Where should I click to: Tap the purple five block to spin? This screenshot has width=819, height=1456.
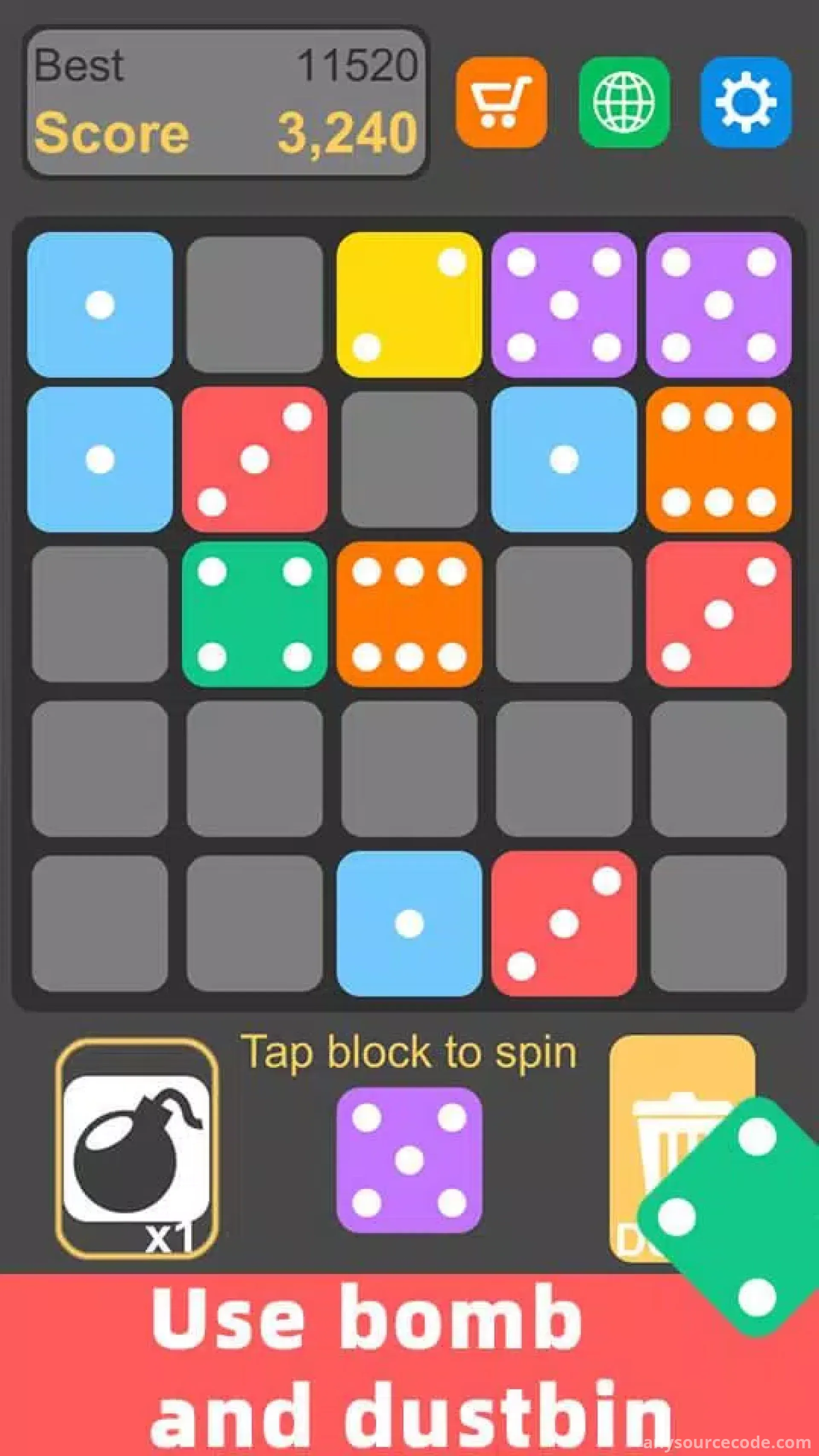coord(409,1160)
